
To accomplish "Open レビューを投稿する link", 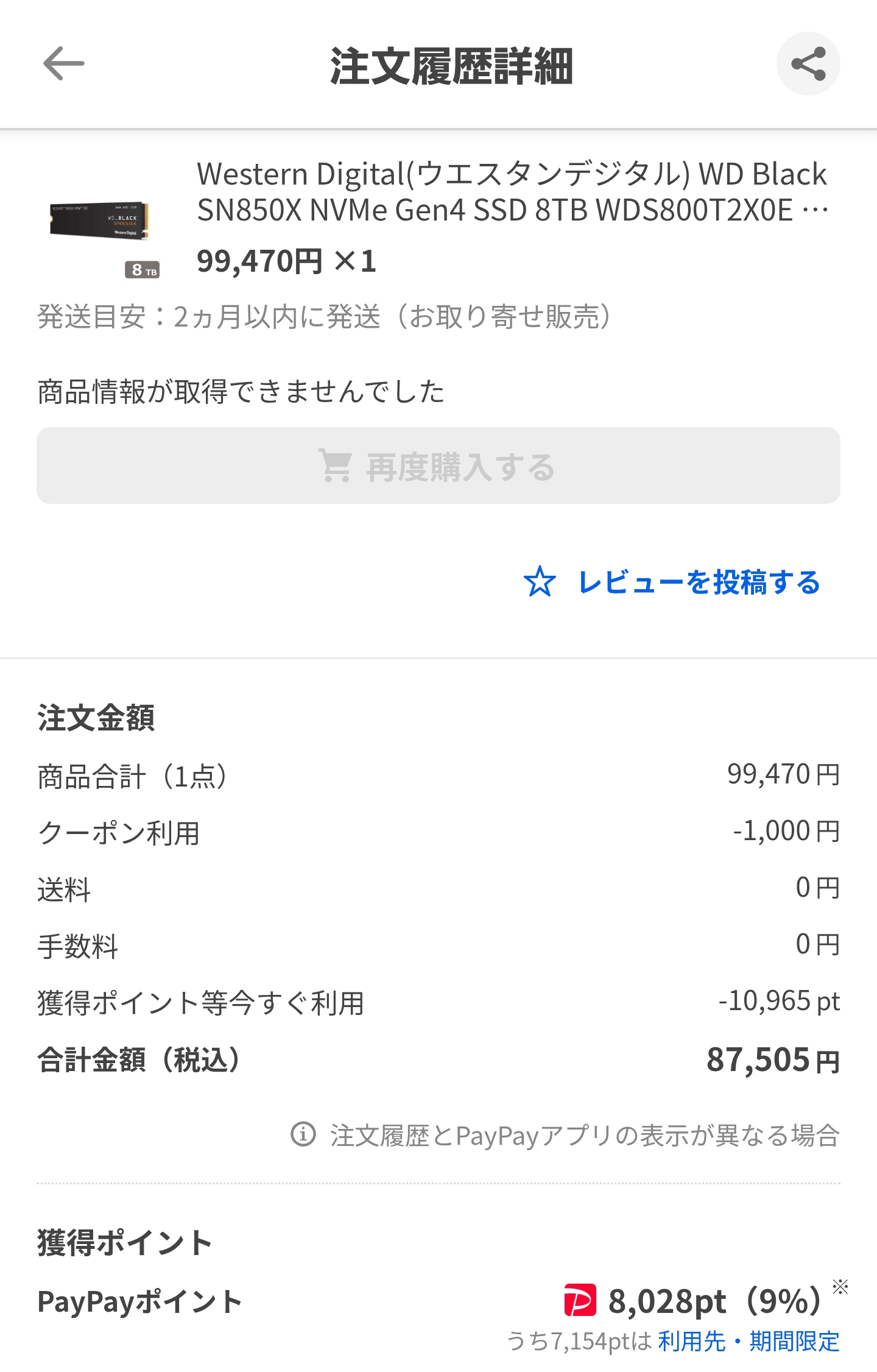I will [x=672, y=582].
